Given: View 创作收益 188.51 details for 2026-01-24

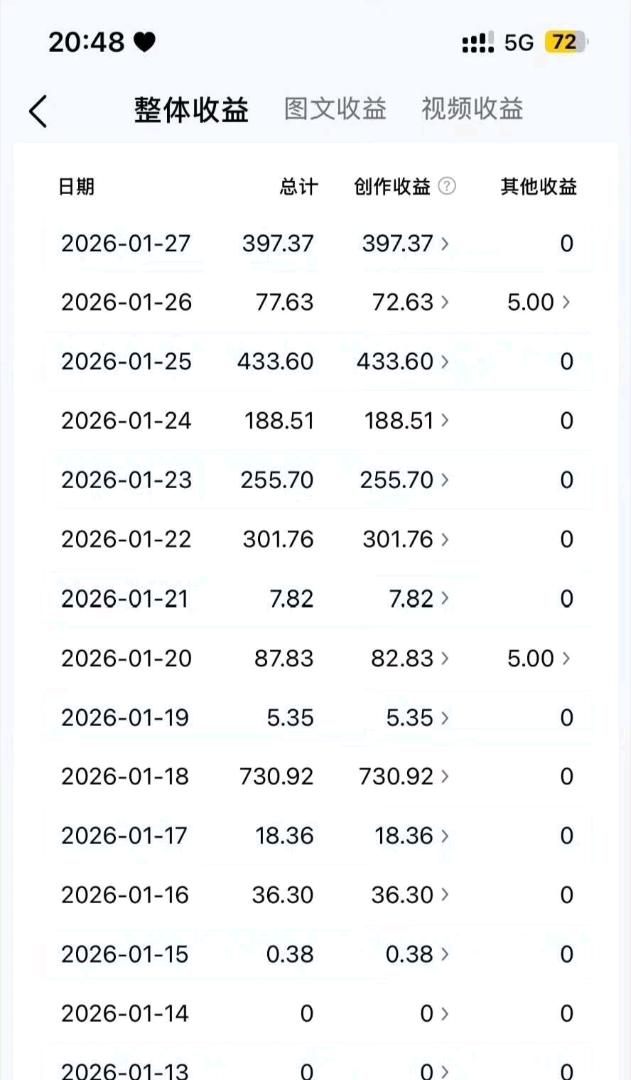Looking at the screenshot, I should coord(406,421).
